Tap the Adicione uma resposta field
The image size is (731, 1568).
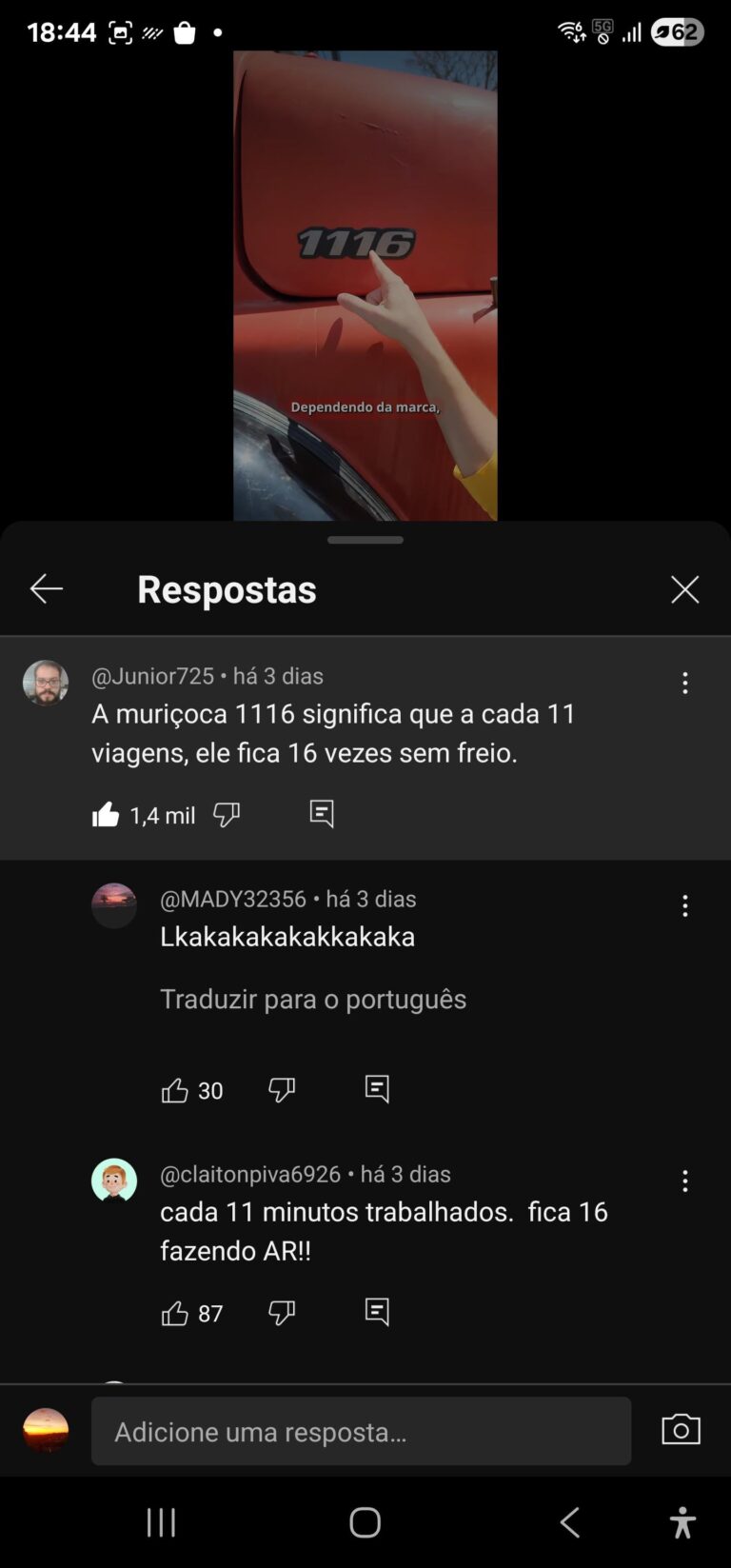tap(361, 1431)
